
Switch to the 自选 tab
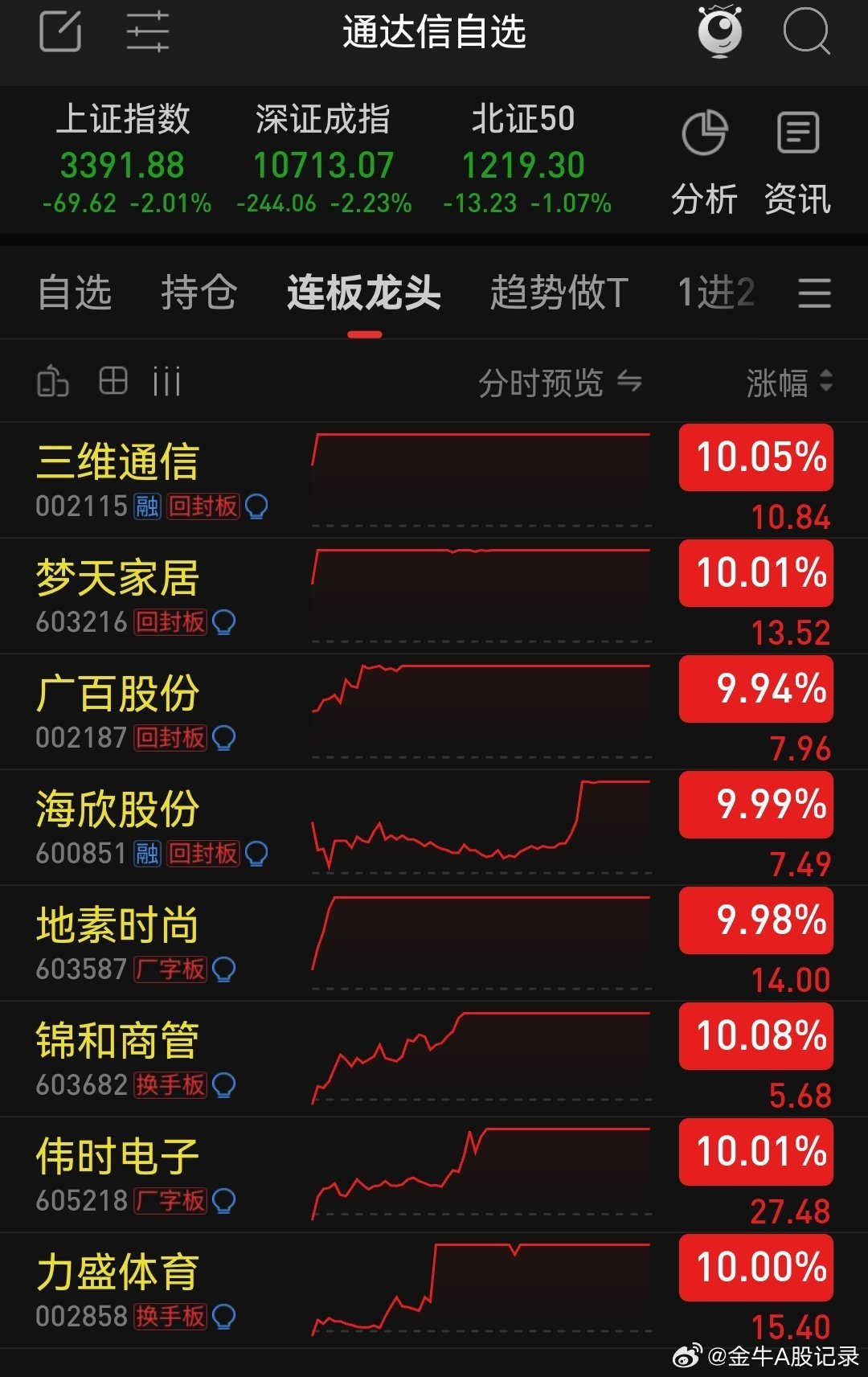tap(75, 292)
